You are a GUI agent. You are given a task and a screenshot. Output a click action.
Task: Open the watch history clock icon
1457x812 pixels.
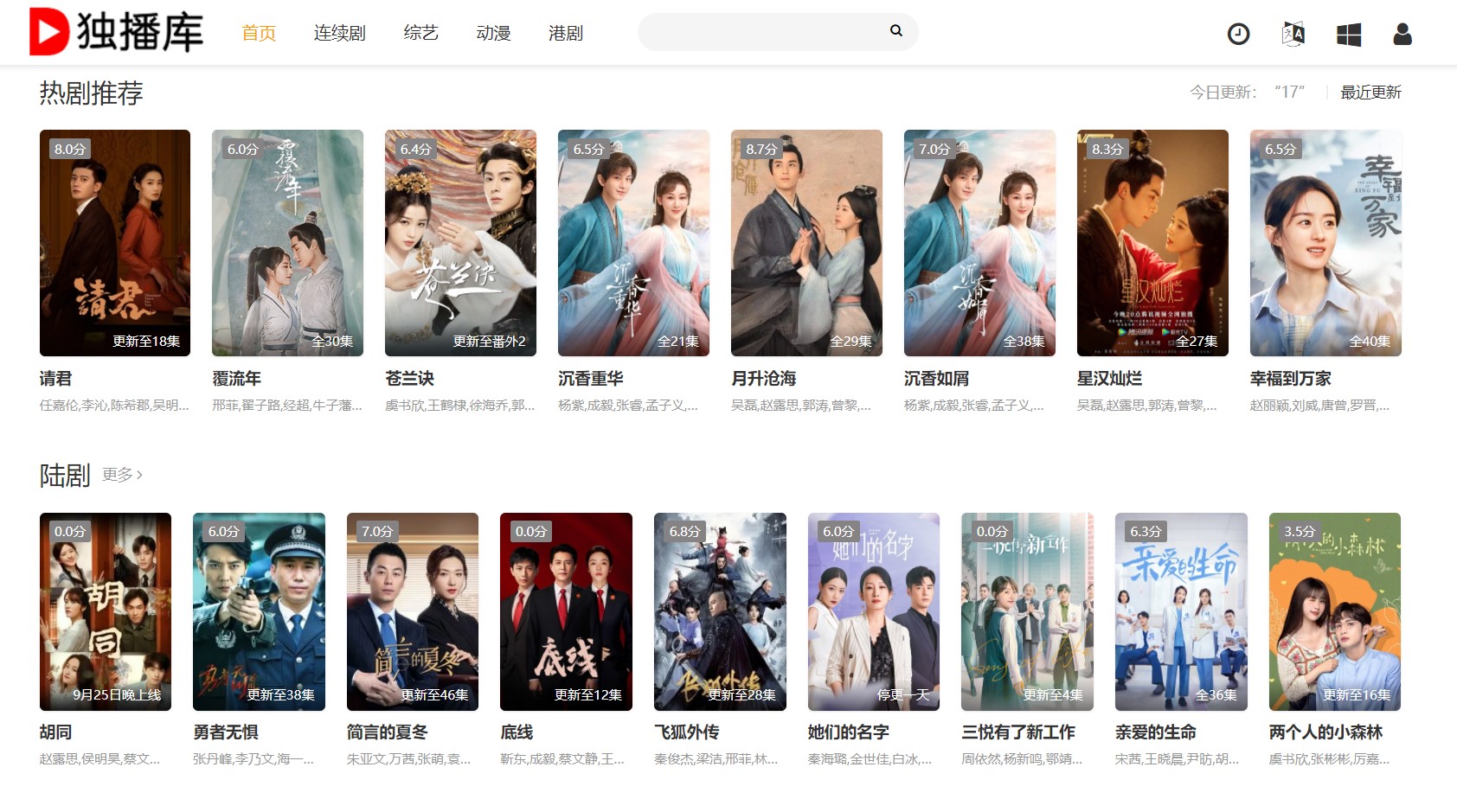1238,35
